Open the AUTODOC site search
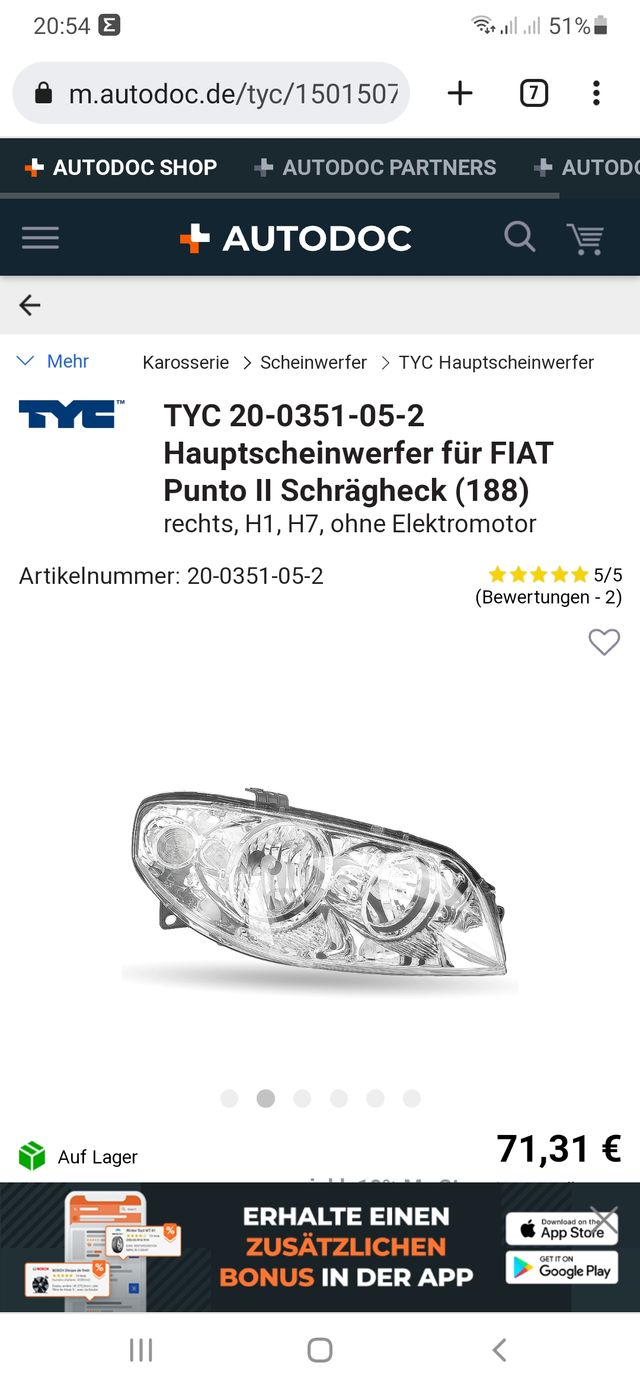The height and width of the screenshot is (1387, 640). pos(519,238)
